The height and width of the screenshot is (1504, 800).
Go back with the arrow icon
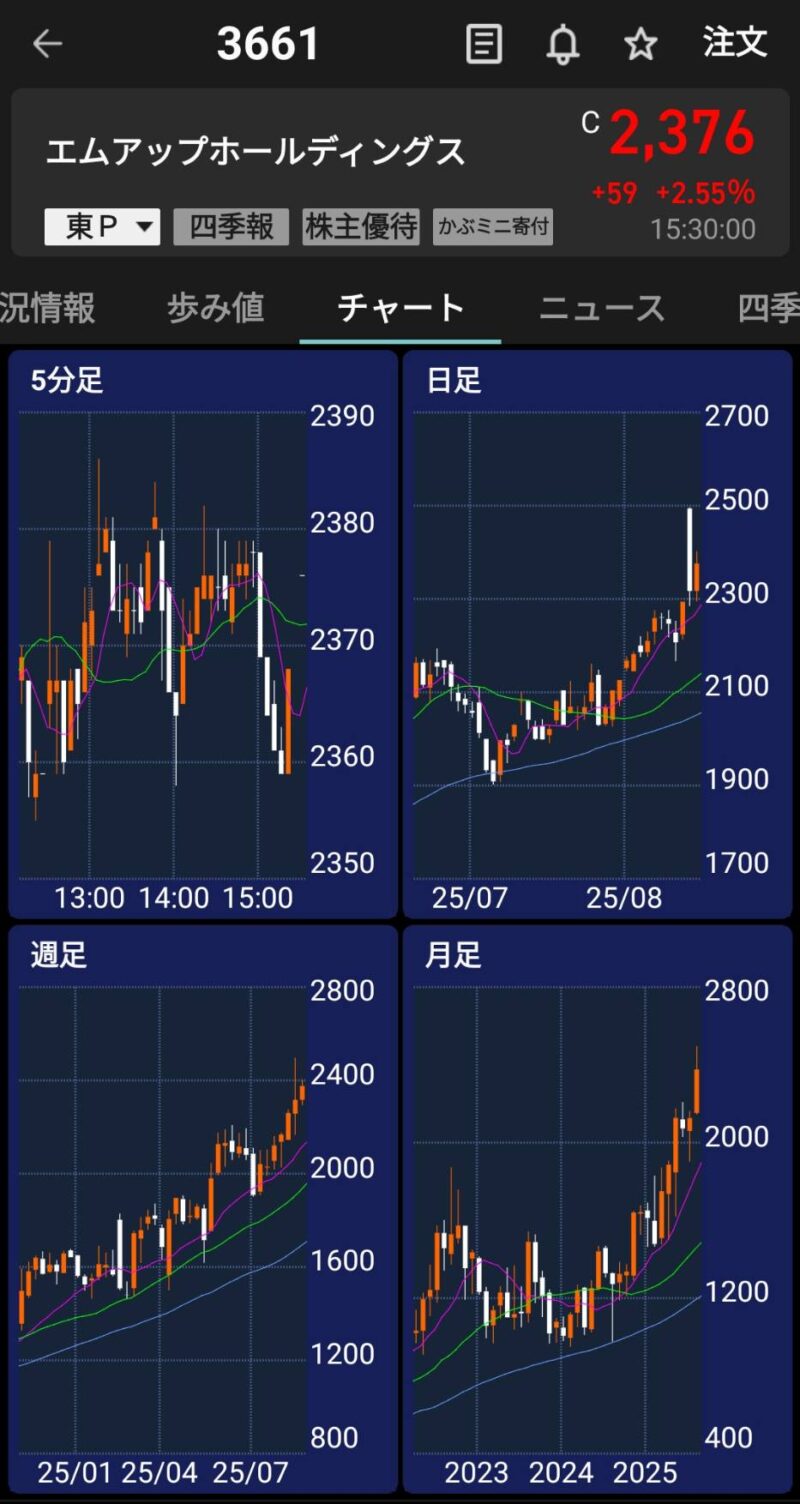[x=48, y=44]
